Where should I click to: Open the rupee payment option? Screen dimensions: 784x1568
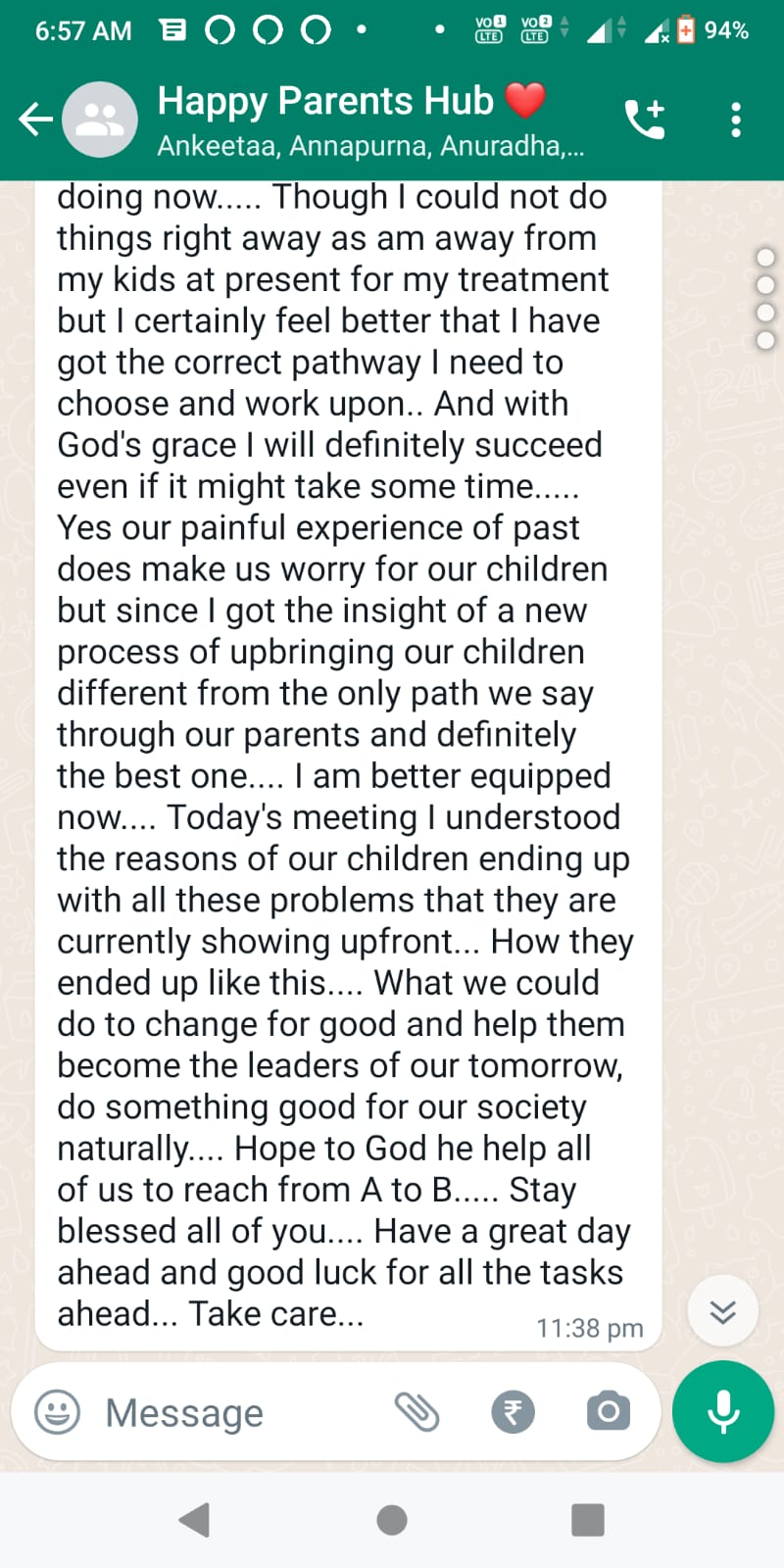tap(513, 1412)
